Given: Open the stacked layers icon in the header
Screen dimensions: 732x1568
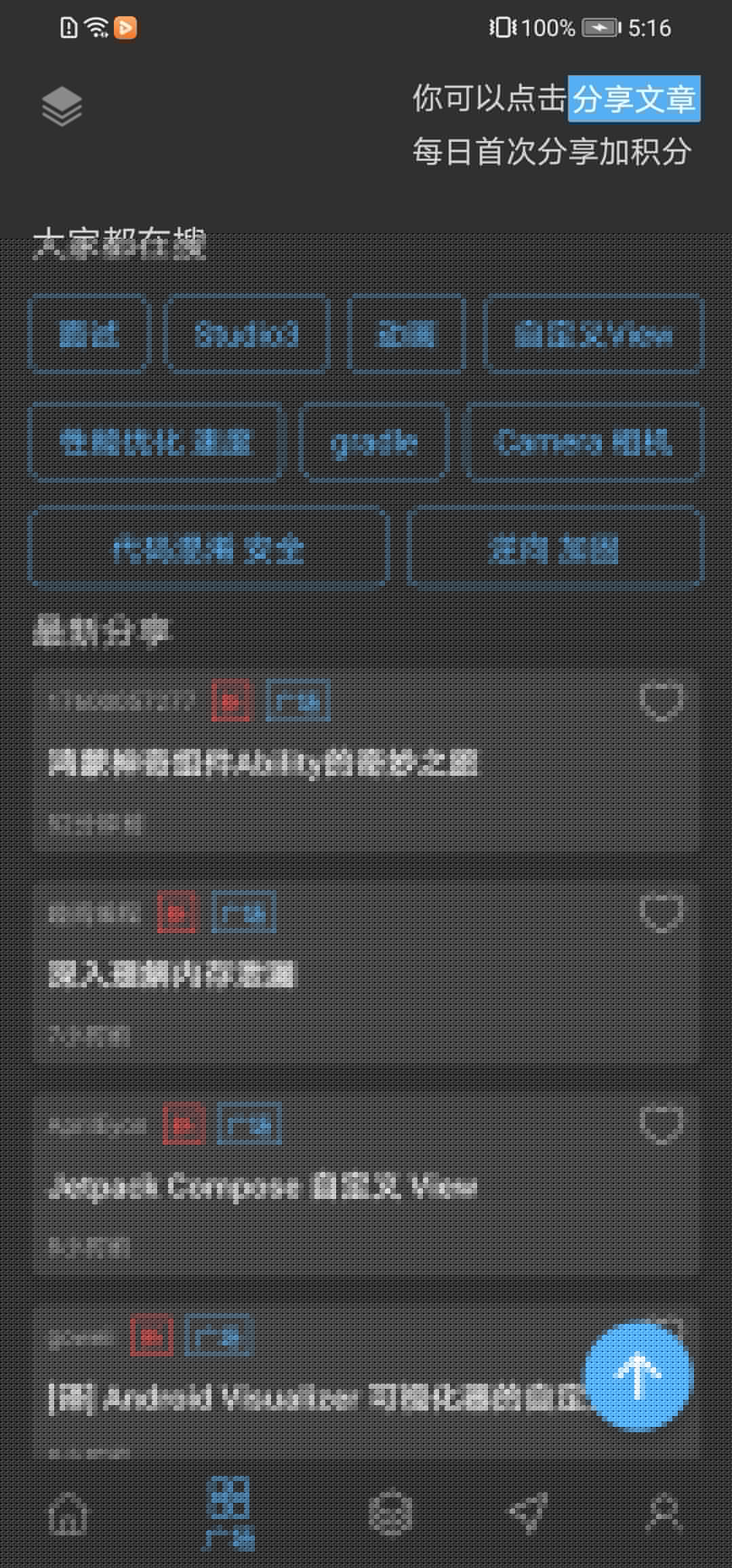Looking at the screenshot, I should [x=62, y=106].
